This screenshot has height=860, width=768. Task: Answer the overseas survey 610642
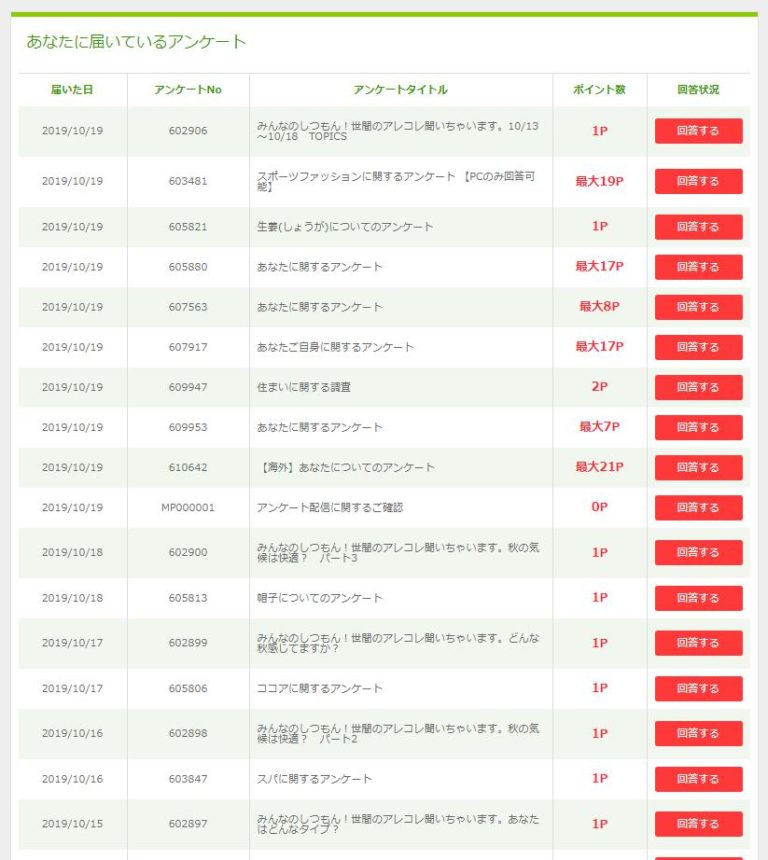[x=698, y=467]
